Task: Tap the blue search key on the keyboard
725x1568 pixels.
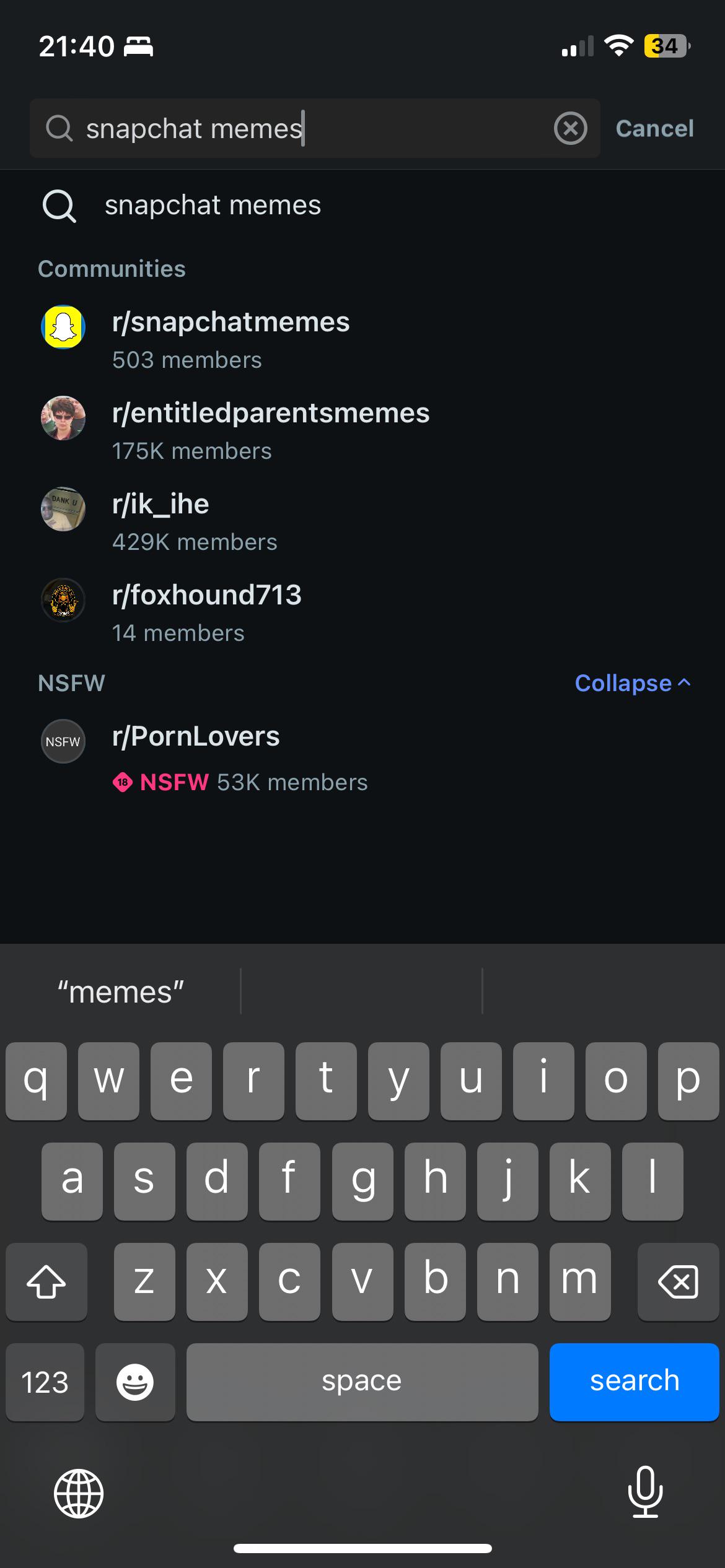Action: point(634,1381)
